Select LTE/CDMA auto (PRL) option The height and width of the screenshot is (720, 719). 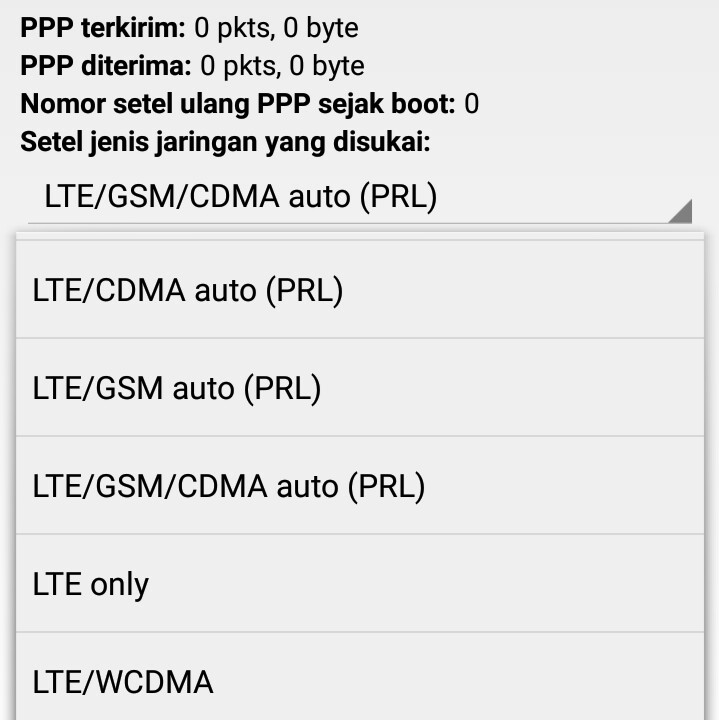point(360,290)
